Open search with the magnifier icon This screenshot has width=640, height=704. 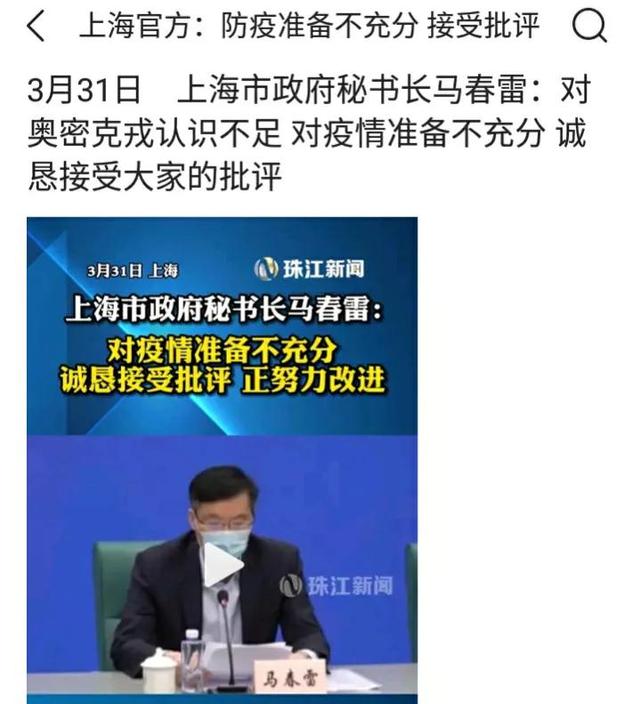[x=591, y=27]
